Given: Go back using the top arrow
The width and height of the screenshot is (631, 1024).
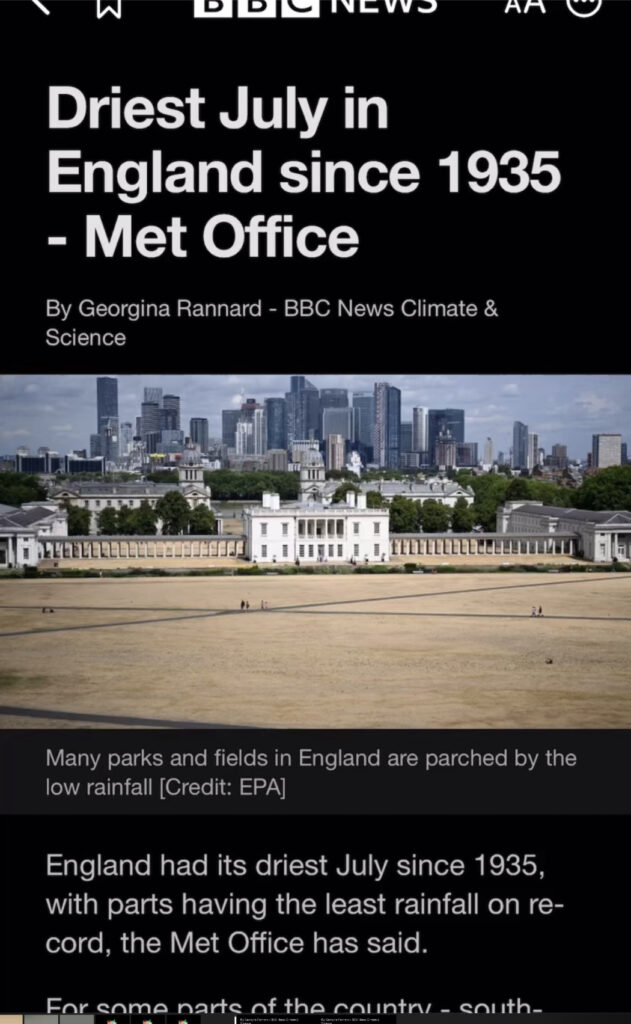Looking at the screenshot, I should coord(40,5).
